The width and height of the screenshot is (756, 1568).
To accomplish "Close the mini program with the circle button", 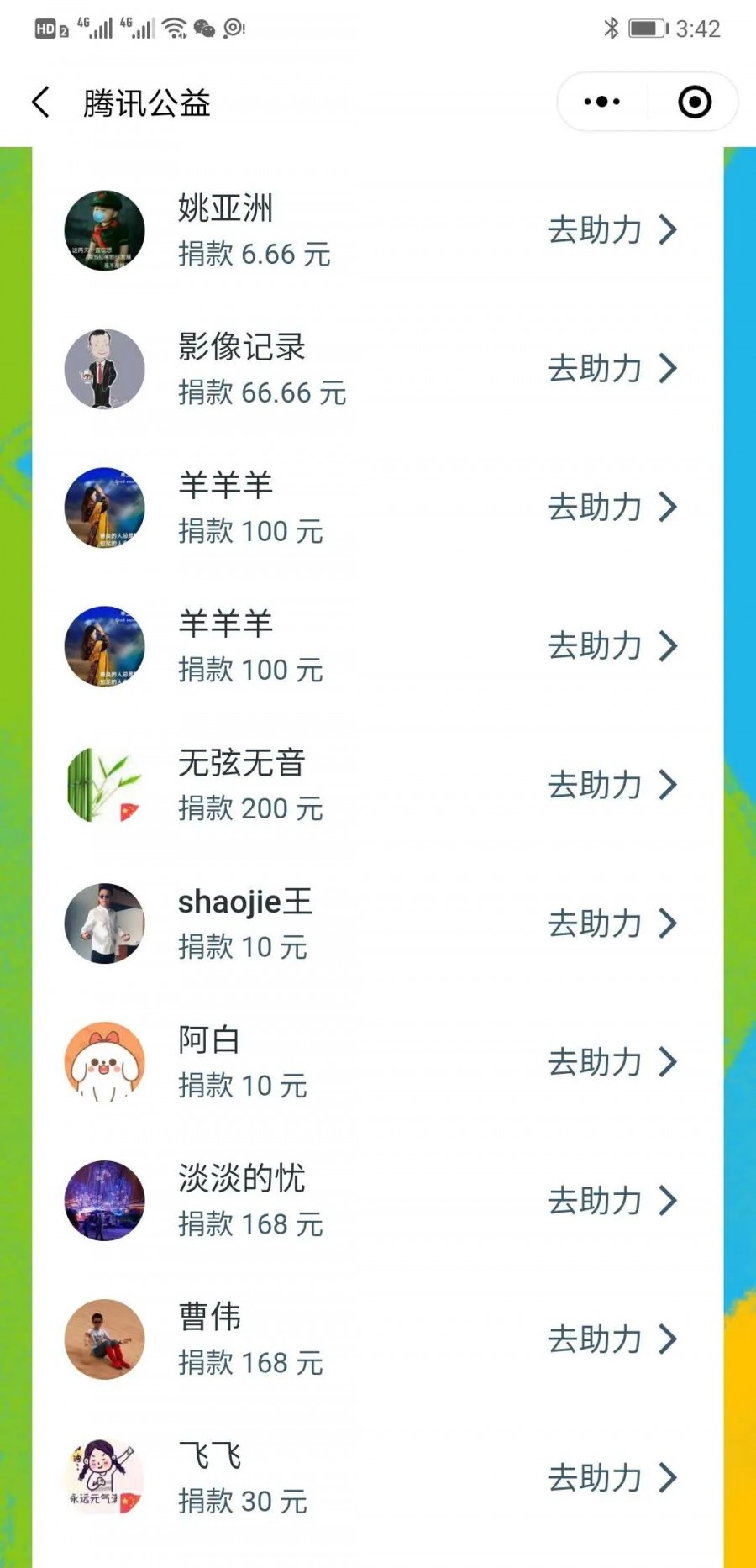I will pos(695,103).
